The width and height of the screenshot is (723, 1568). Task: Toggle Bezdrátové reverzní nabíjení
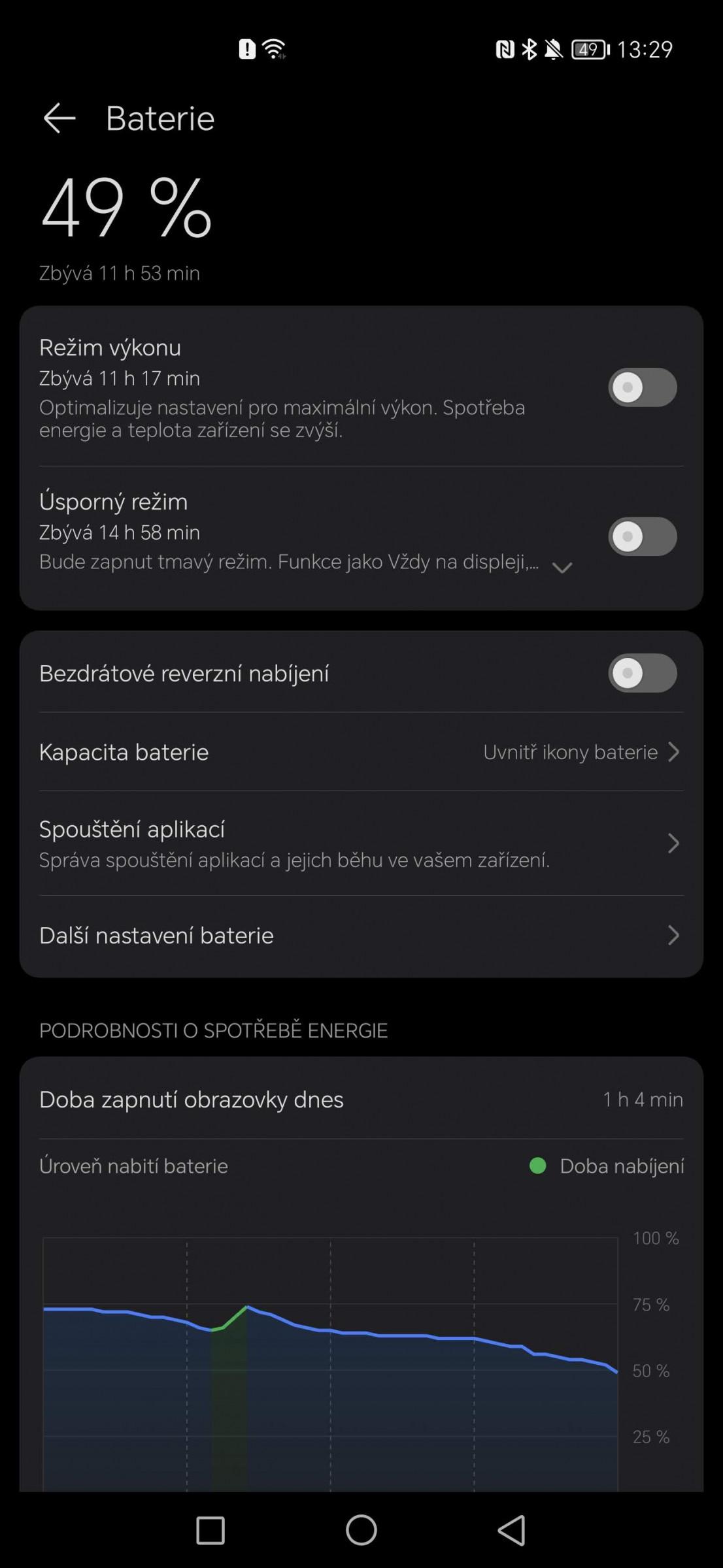[643, 673]
